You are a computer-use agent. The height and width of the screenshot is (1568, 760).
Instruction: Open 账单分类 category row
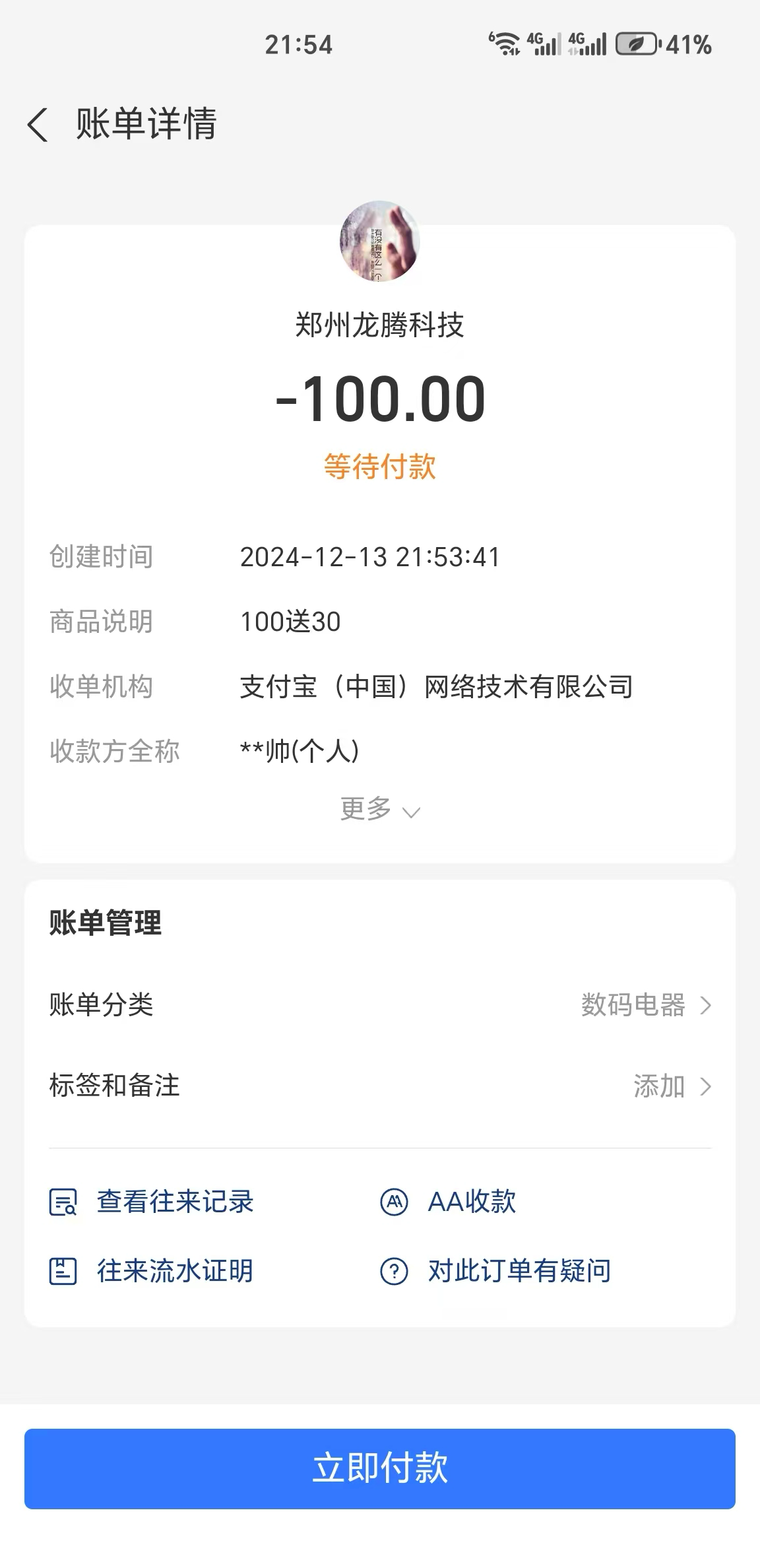pyautogui.click(x=379, y=1005)
